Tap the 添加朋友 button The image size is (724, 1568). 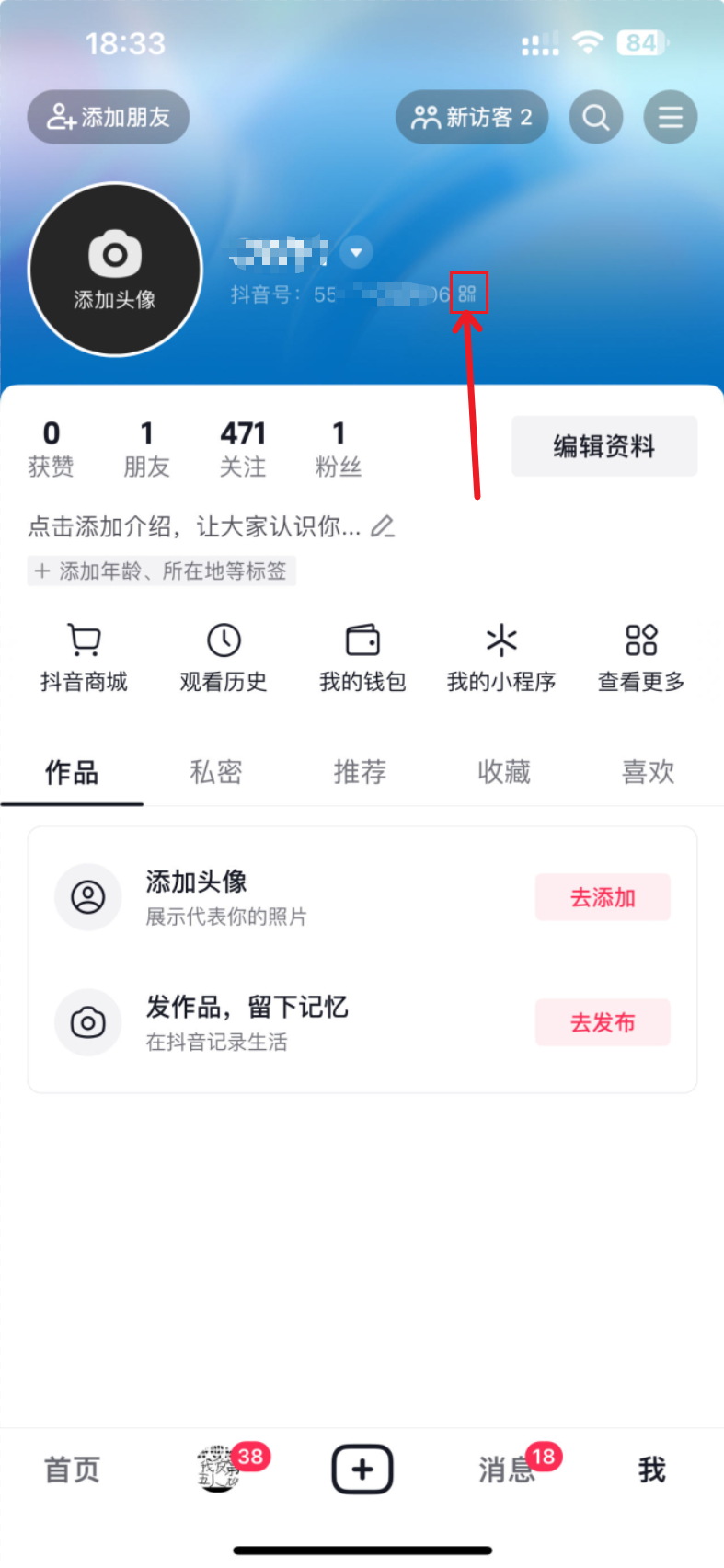(x=109, y=117)
